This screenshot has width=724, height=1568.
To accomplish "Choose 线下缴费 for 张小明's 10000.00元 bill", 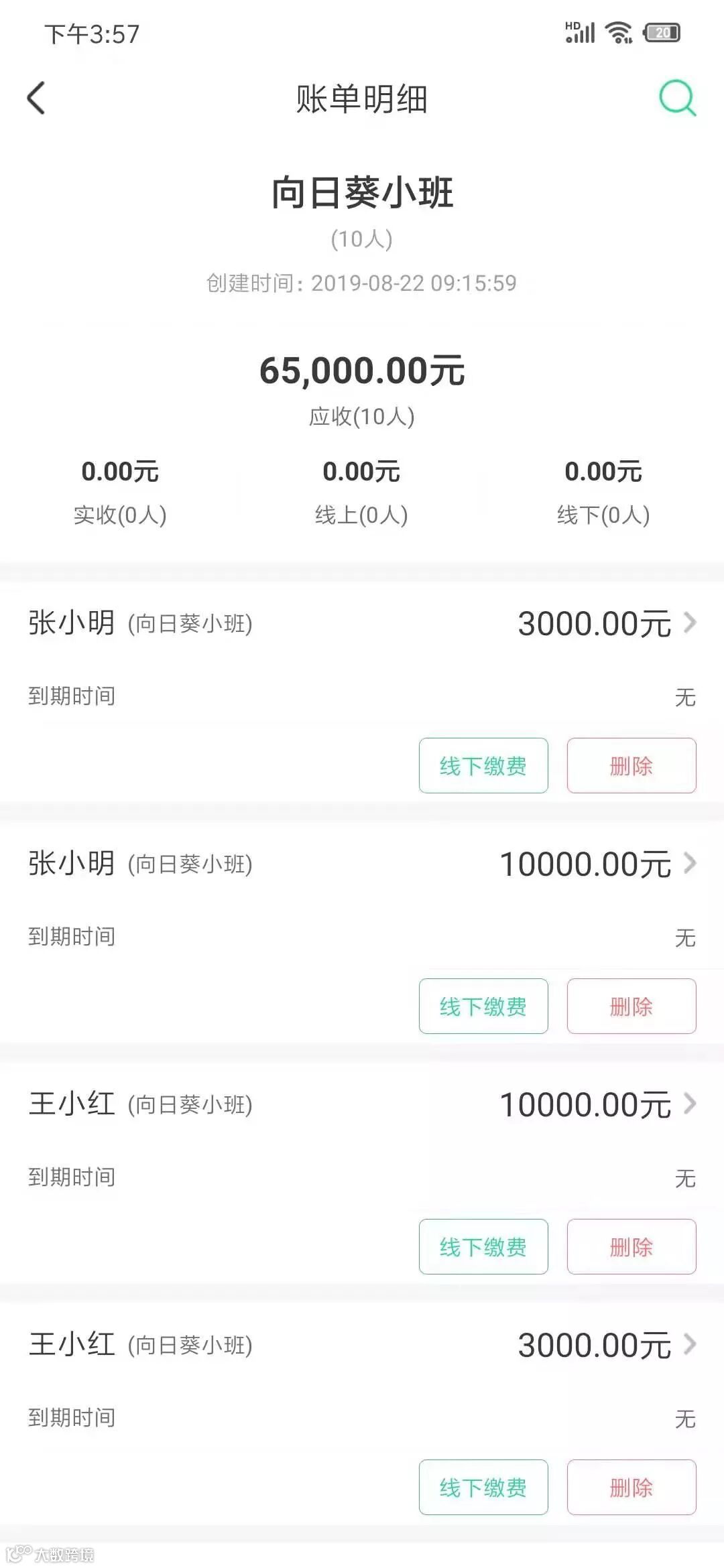I will pos(483,1006).
